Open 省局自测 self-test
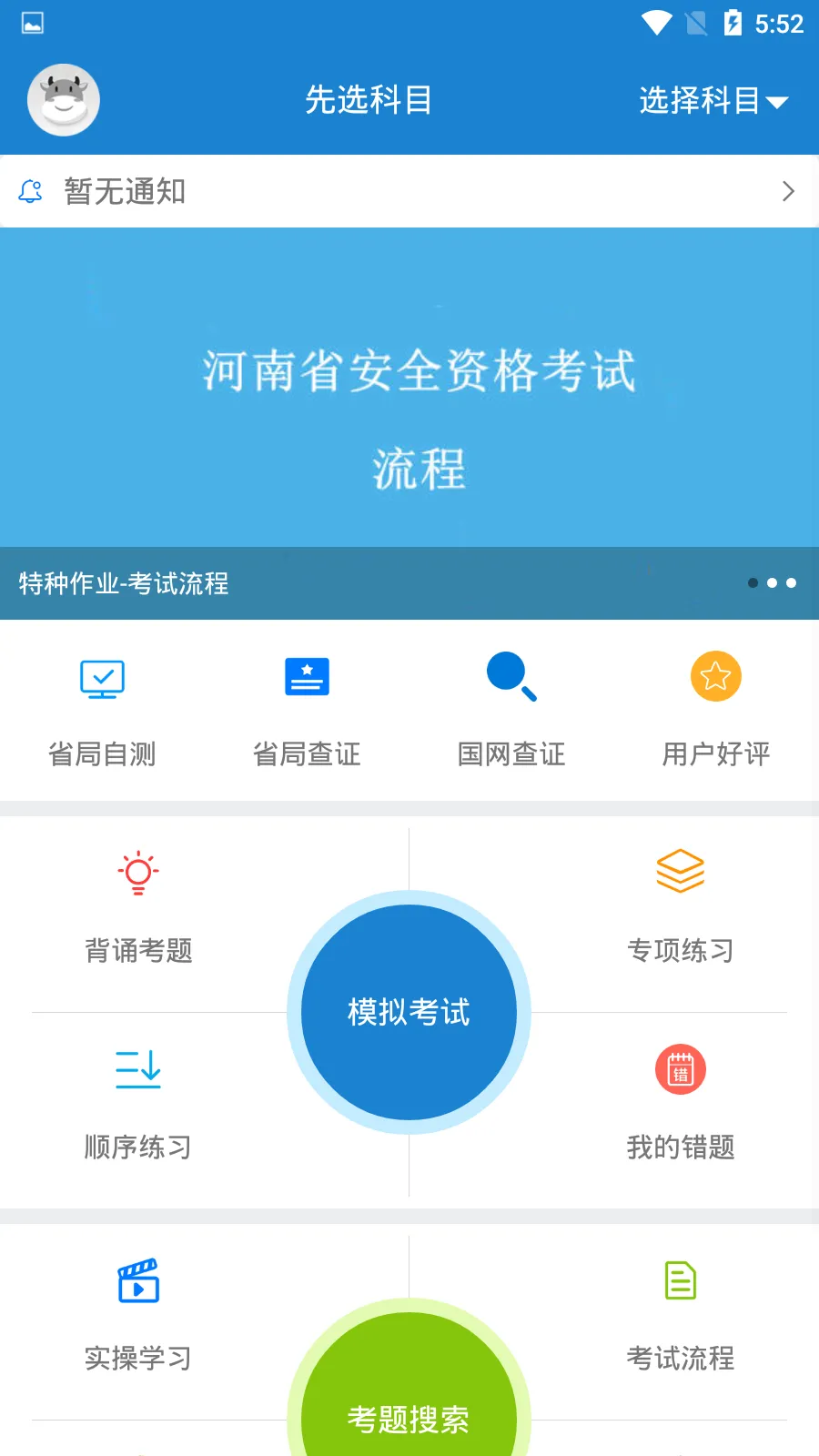This screenshot has height=1456, width=819. pos(102,710)
